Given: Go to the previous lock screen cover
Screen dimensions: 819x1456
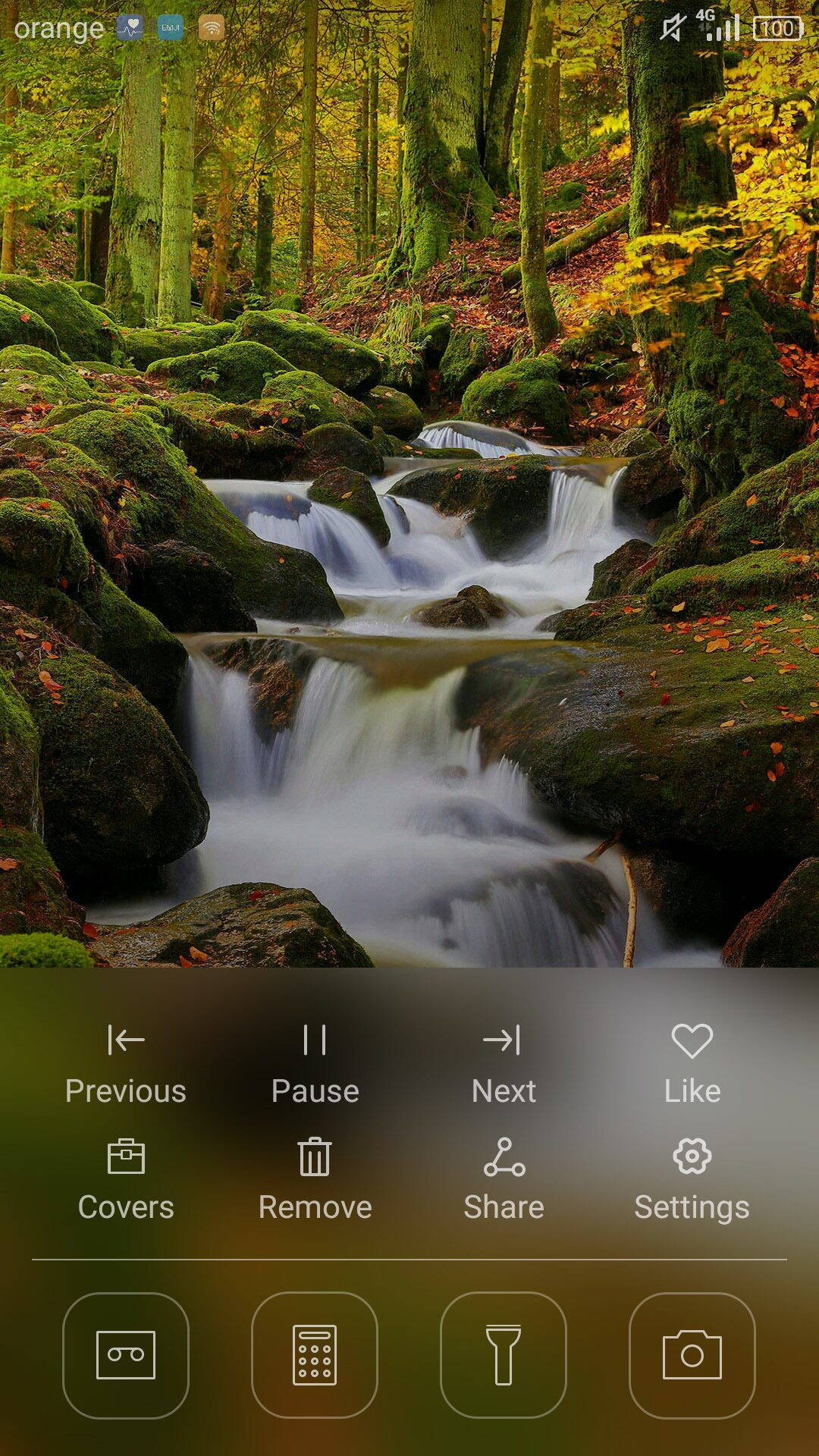Looking at the screenshot, I should (126, 1064).
